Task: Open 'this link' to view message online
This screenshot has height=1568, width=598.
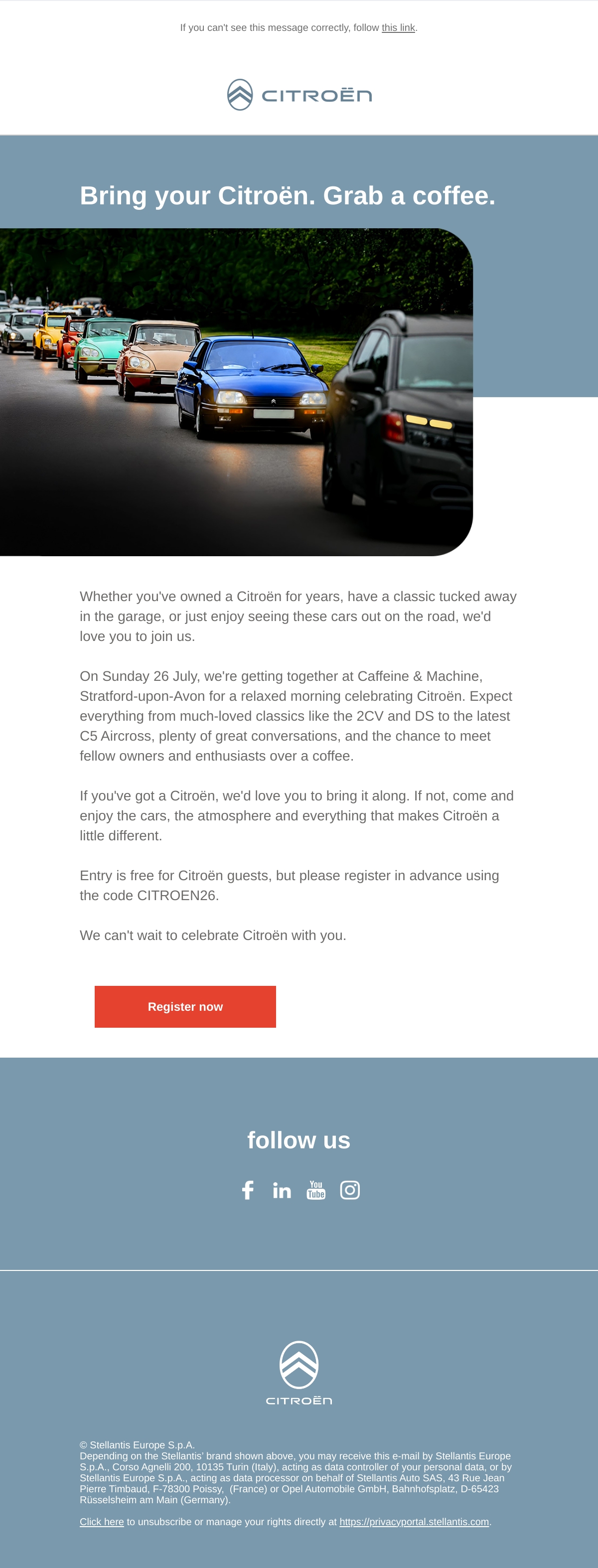Action: (x=398, y=28)
